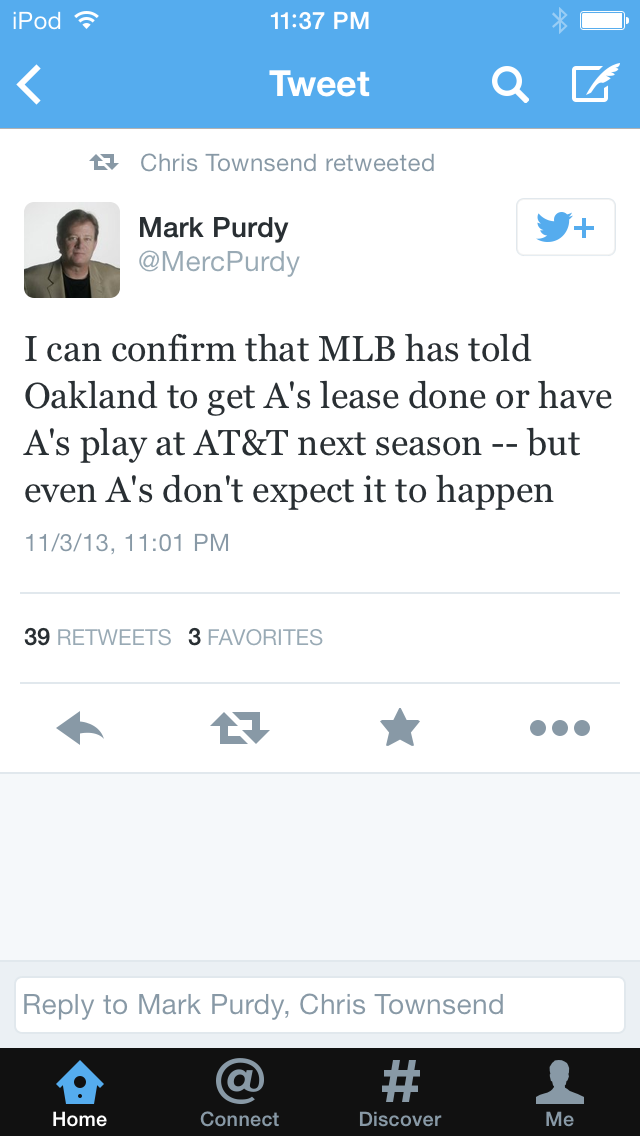View the 39 retweets list

[x=97, y=637]
